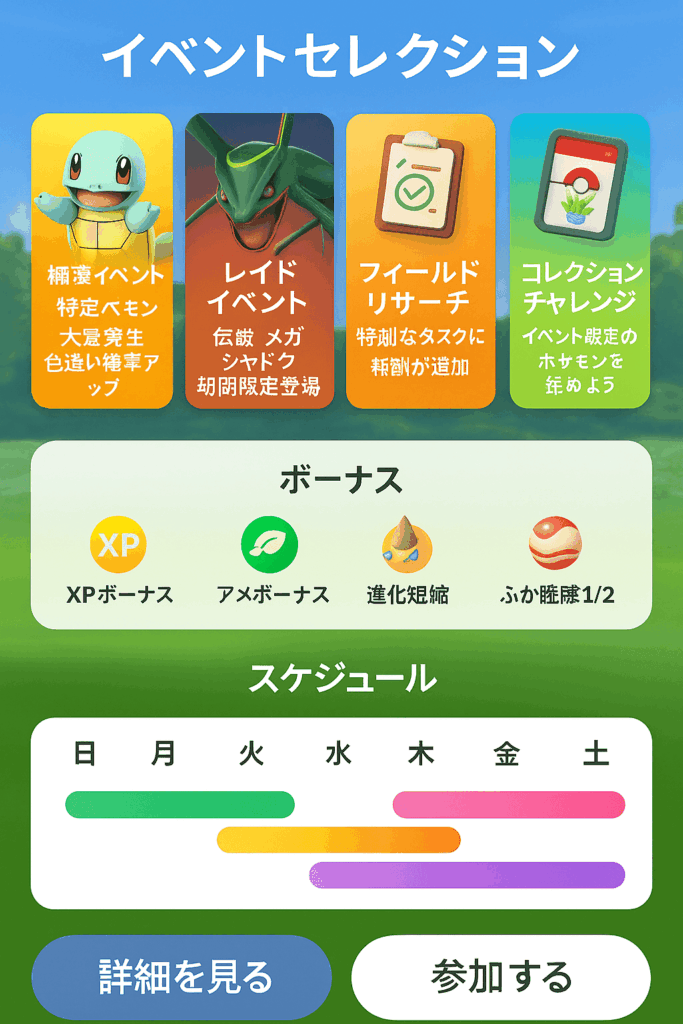
Task: Join the event with 参加する
Action: point(501,977)
